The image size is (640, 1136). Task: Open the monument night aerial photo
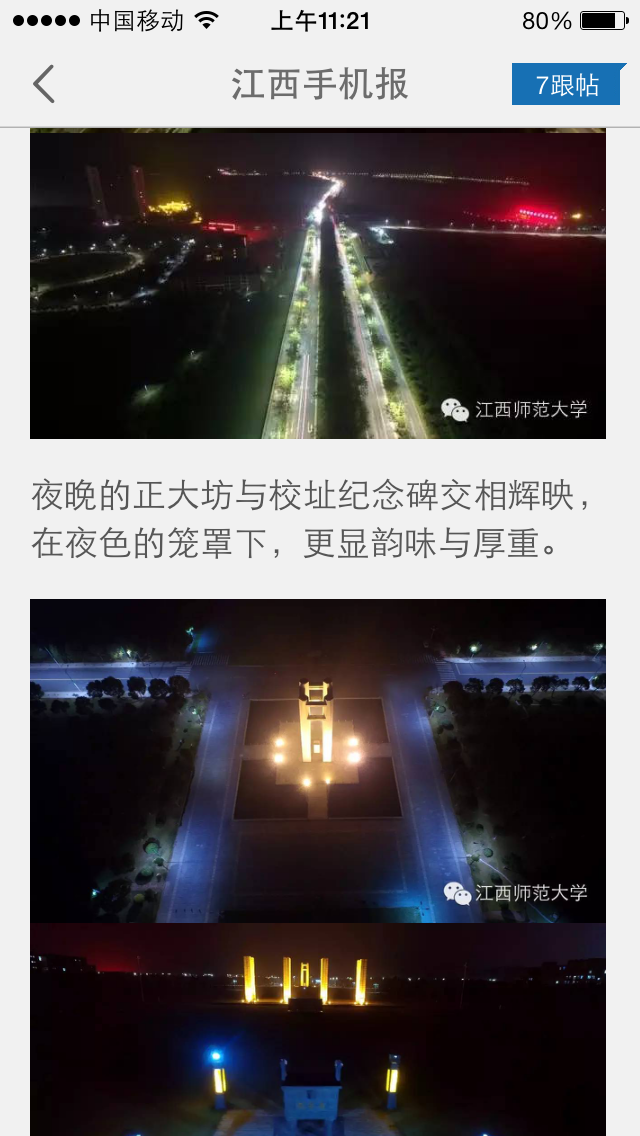tap(318, 760)
